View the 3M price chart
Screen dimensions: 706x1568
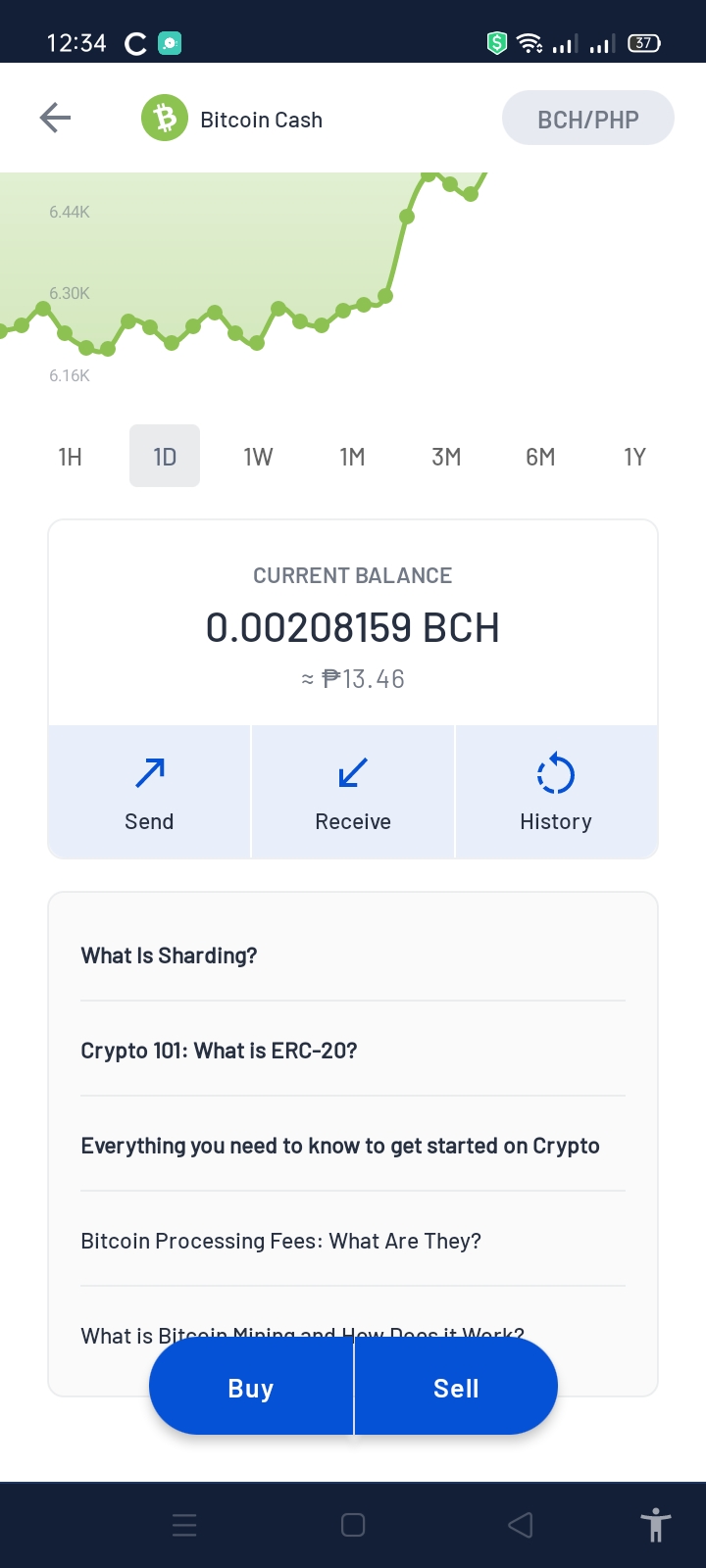446,457
